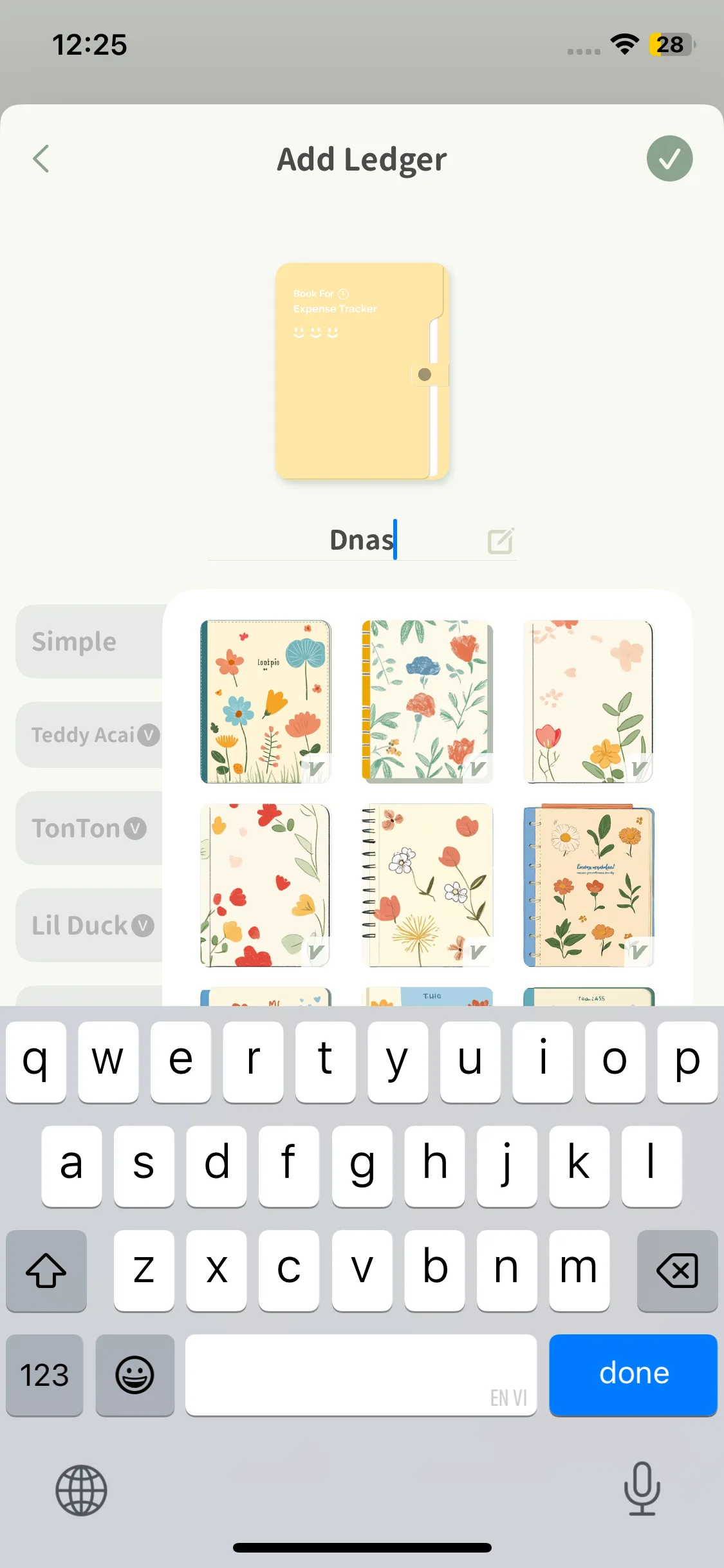Viewport: 724px width, 1568px height.
Task: Choose the blue-spine orange flowers cover
Action: [x=588, y=886]
